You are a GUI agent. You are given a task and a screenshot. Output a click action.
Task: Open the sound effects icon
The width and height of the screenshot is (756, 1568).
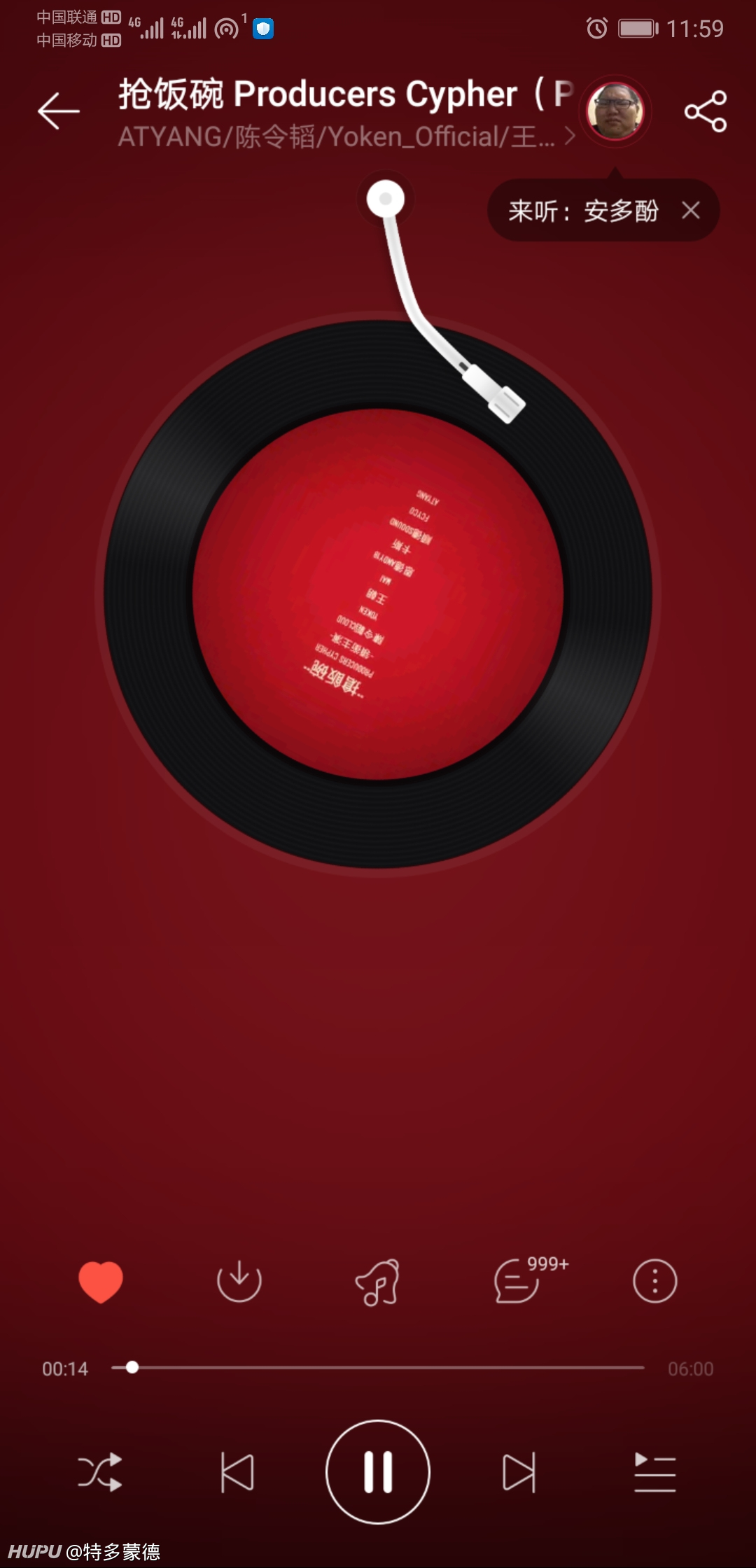pyautogui.click(x=378, y=1282)
